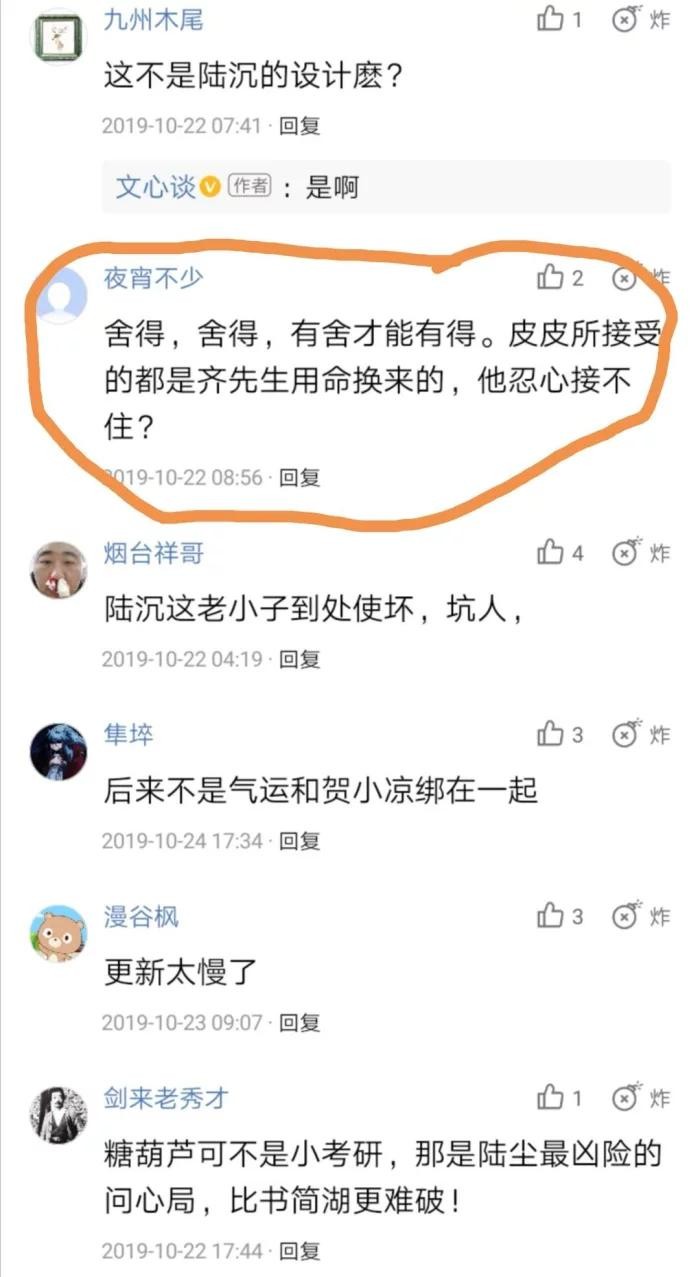Viewport: 700px width, 1277px height.
Task: Bomb (炸) 隼垶's comment
Action: click(x=640, y=735)
